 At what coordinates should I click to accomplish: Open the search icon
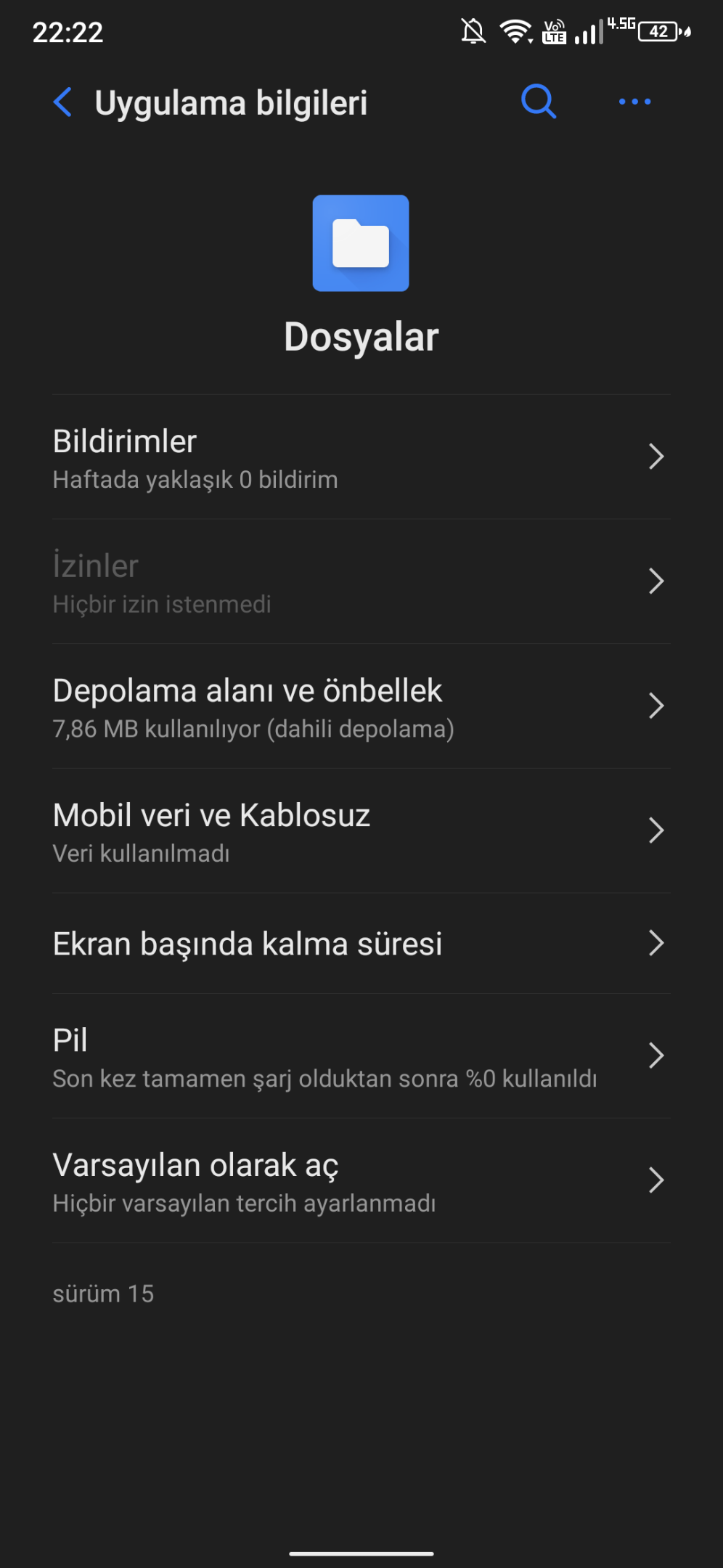click(x=539, y=102)
